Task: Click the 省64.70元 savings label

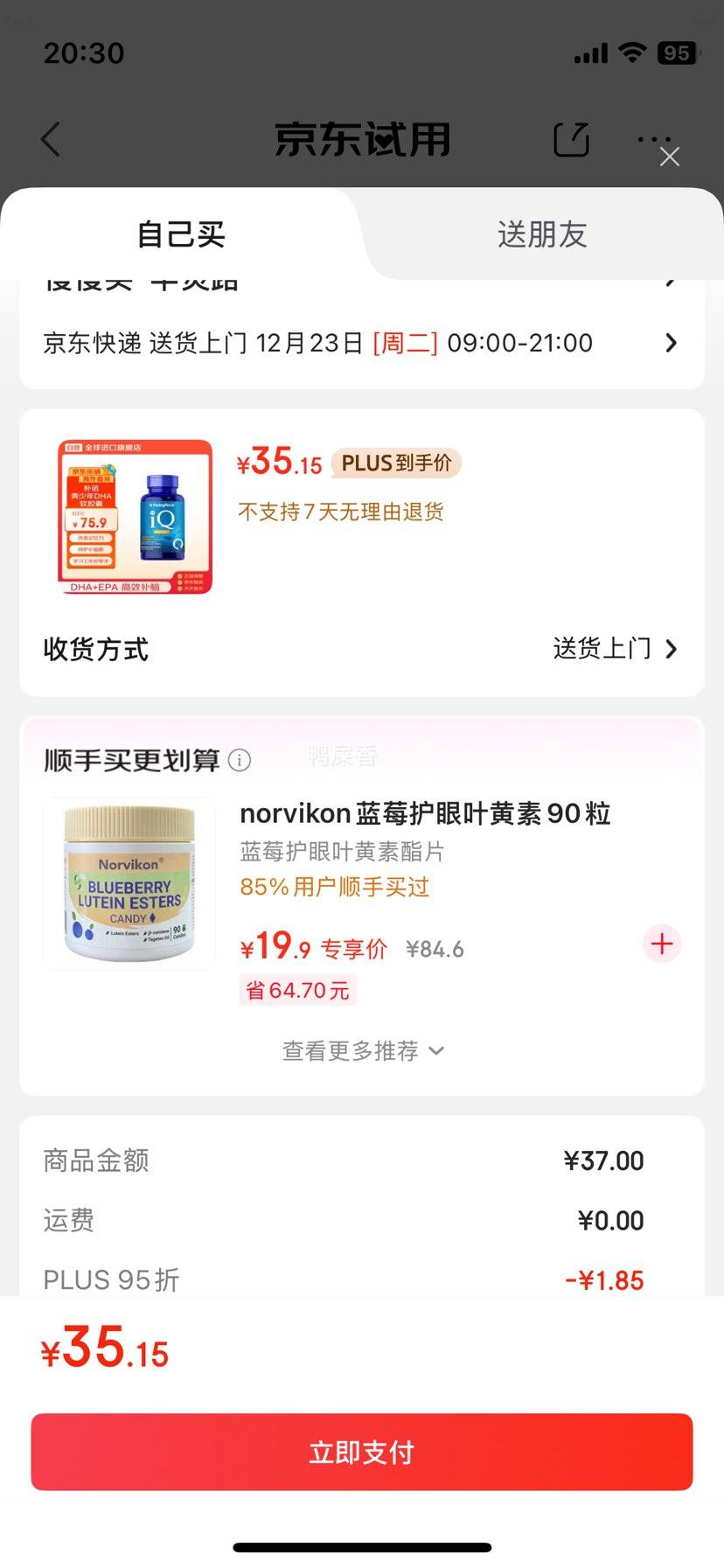Action: [x=297, y=989]
